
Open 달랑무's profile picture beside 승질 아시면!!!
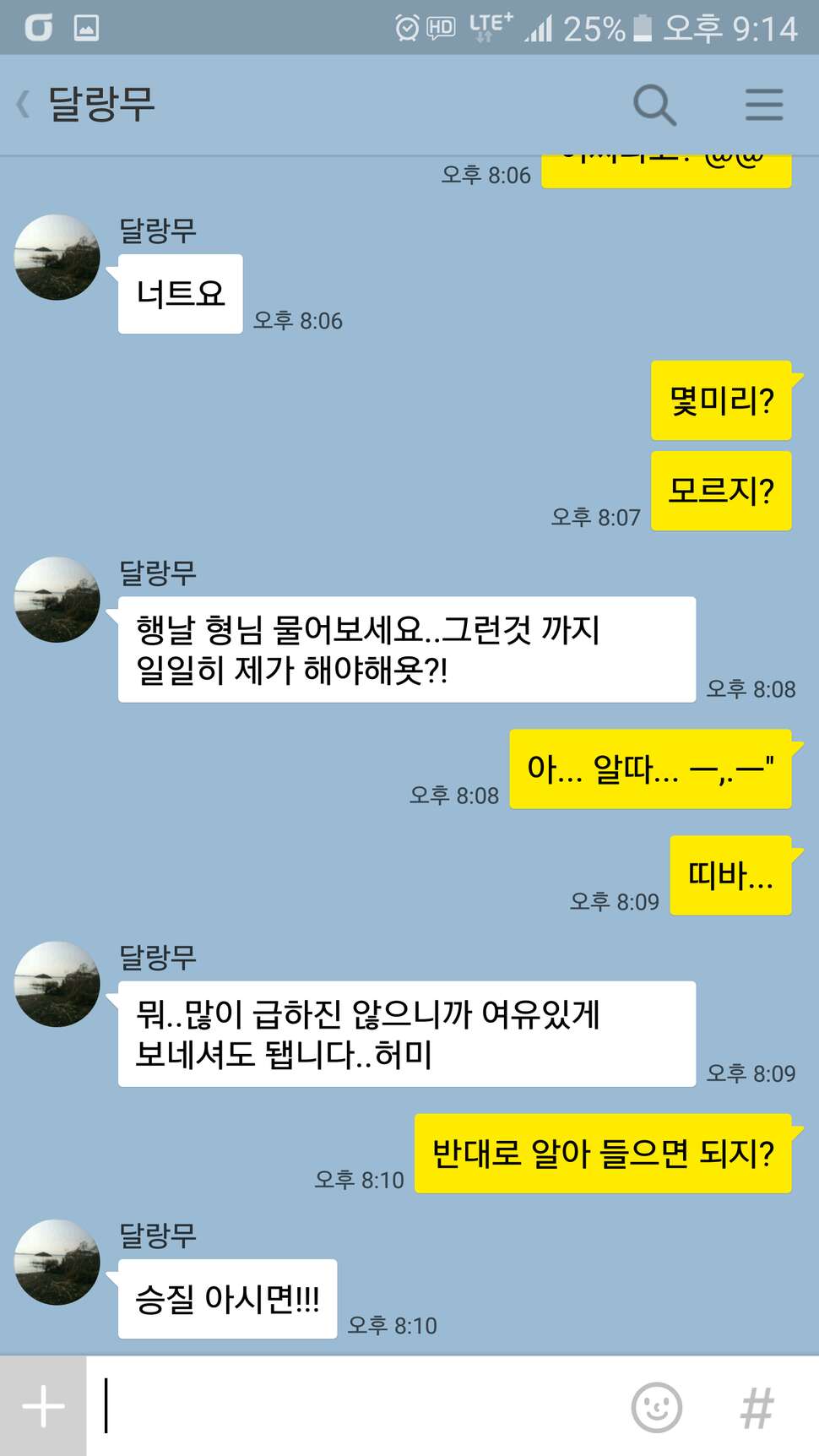point(57,1262)
